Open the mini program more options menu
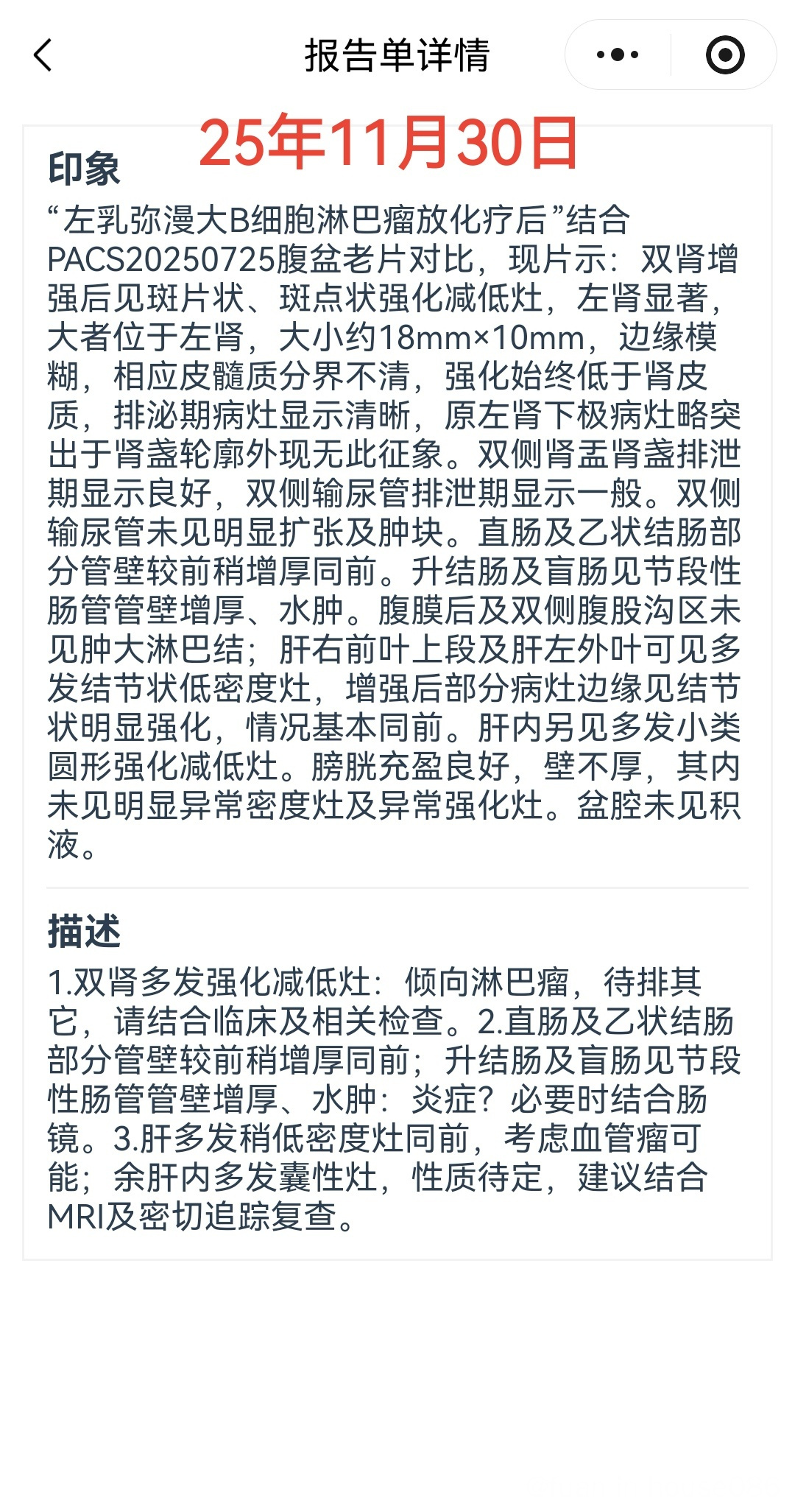This screenshot has height=1512, width=795. (618, 55)
